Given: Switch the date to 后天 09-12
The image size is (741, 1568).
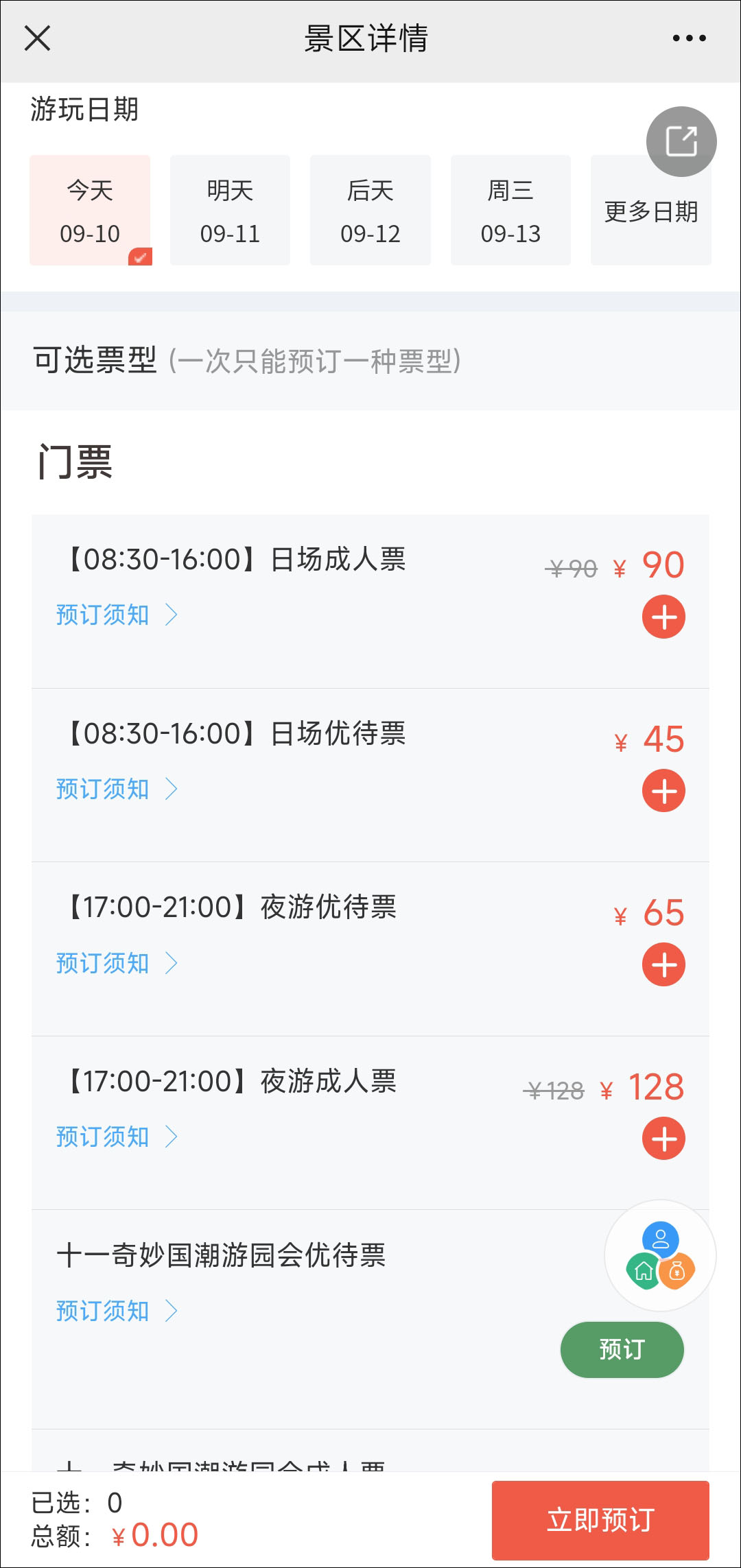Looking at the screenshot, I should tap(370, 210).
